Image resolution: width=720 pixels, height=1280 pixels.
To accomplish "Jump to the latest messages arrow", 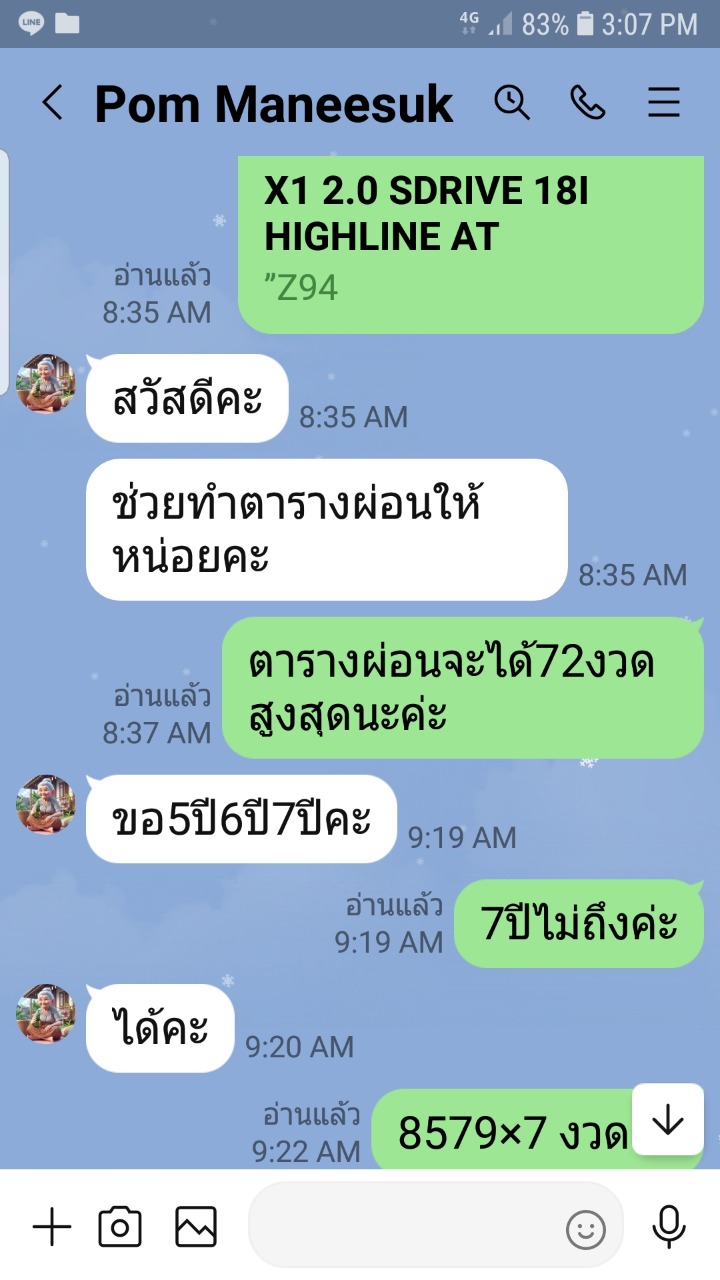I will (x=667, y=1120).
